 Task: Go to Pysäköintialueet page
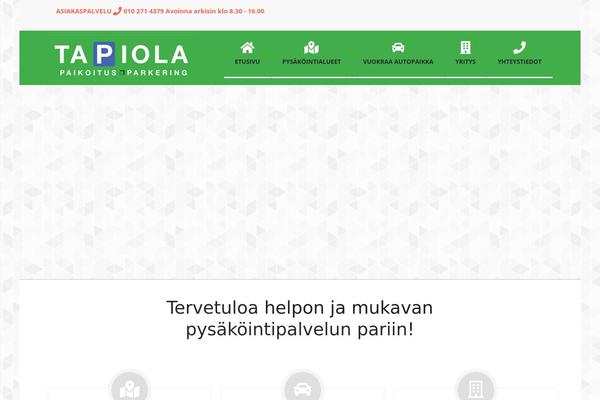[311, 54]
